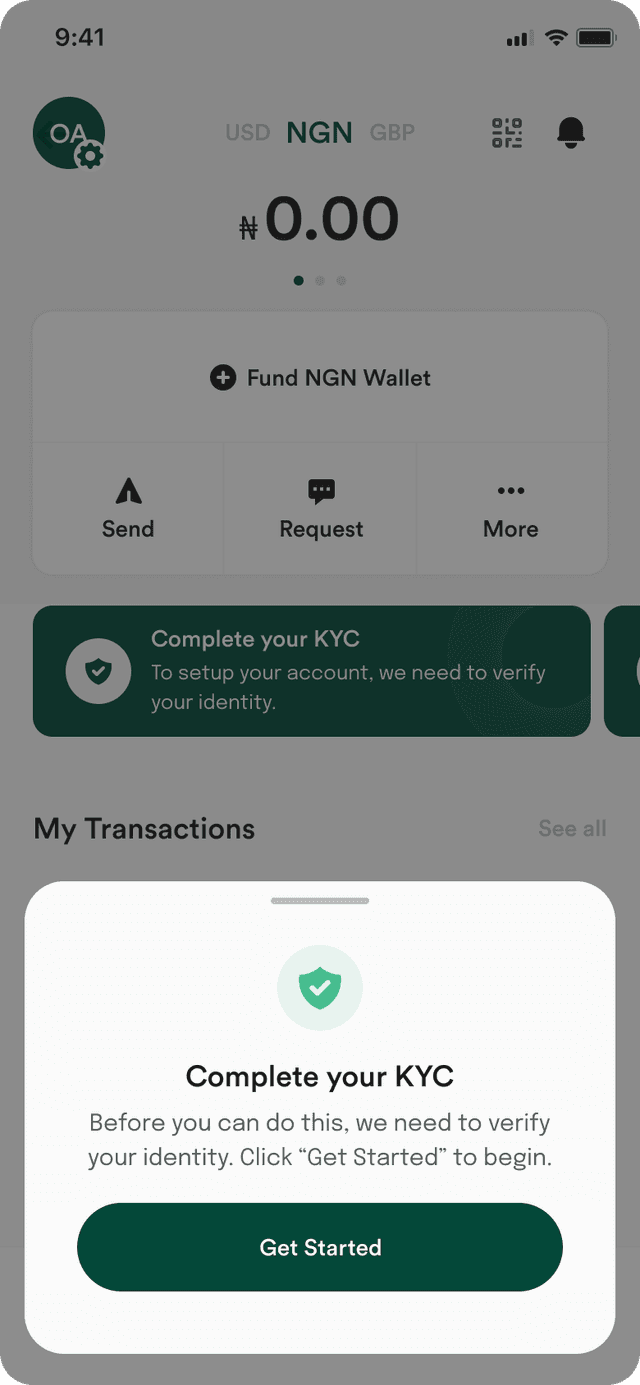
Task: Switch to the USD wallet
Action: pyautogui.click(x=247, y=133)
